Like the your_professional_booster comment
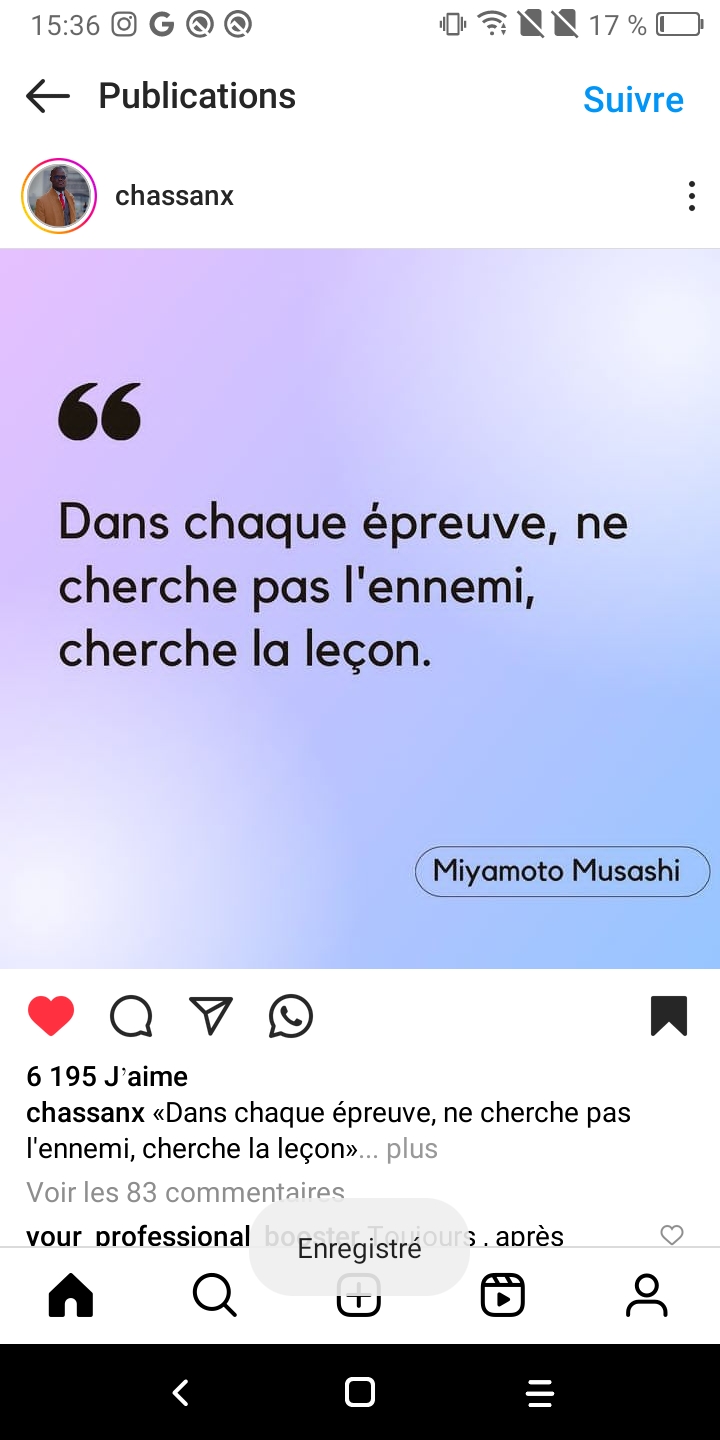This screenshot has width=720, height=1440. tap(672, 1235)
